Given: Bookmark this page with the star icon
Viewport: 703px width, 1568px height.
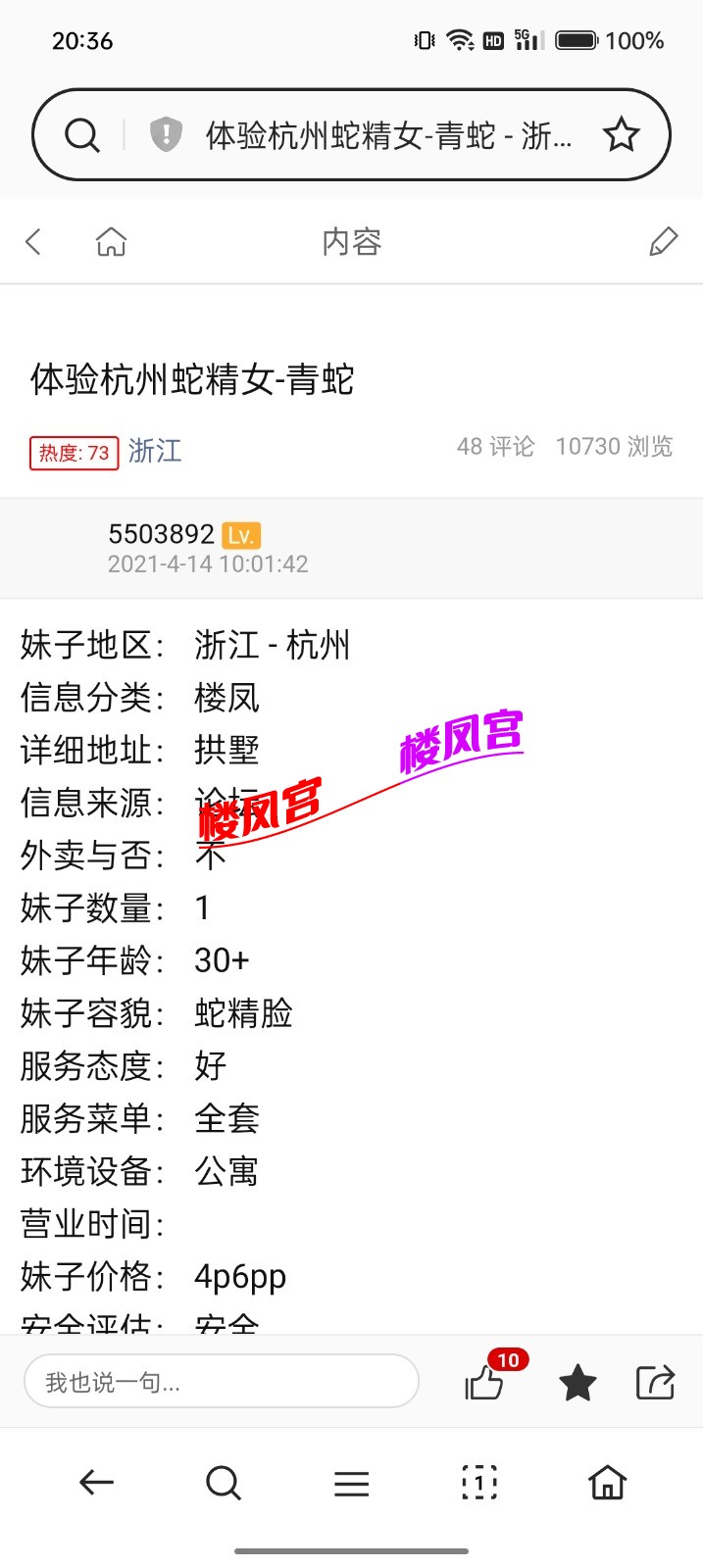Looking at the screenshot, I should [621, 135].
